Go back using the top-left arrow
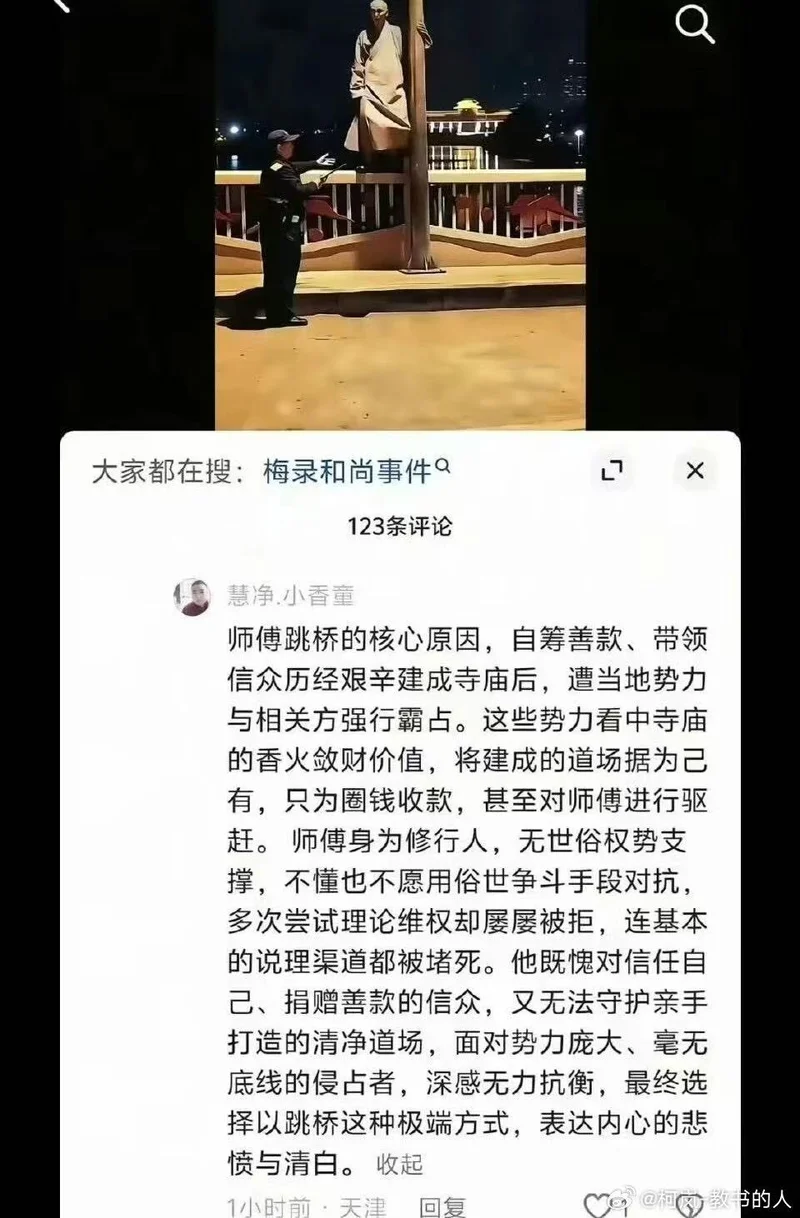Viewport: 800px width, 1218px height. (62, 5)
